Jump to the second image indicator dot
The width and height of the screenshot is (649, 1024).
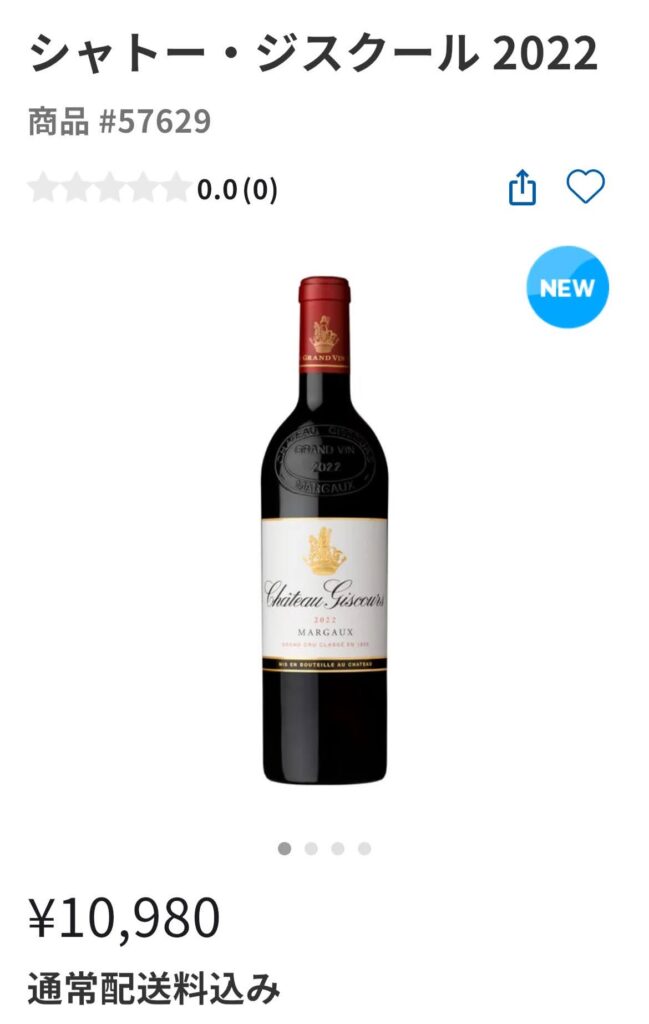311,849
